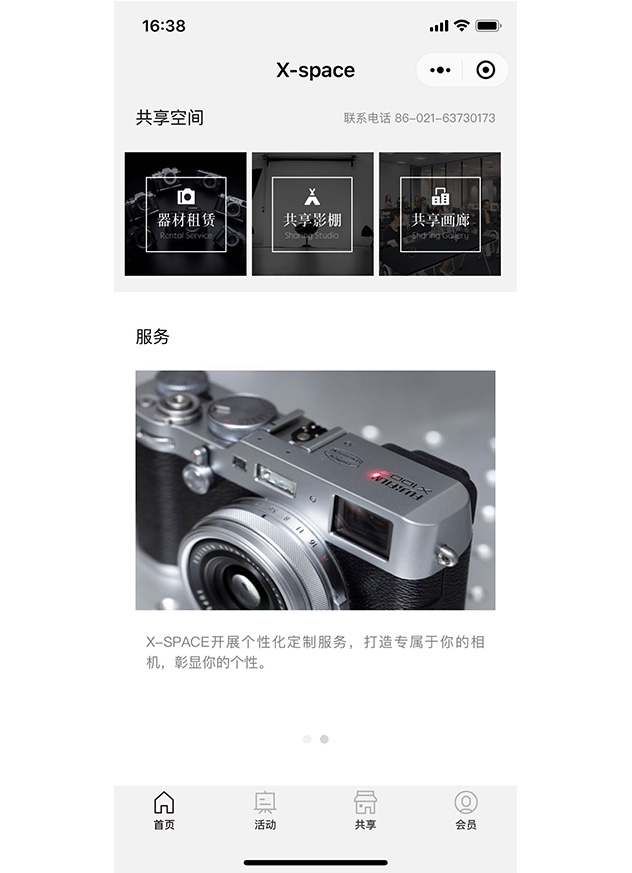Image resolution: width=632 pixels, height=873 pixels.
Task: Switch to the 首页 home tab
Action: coord(164,810)
